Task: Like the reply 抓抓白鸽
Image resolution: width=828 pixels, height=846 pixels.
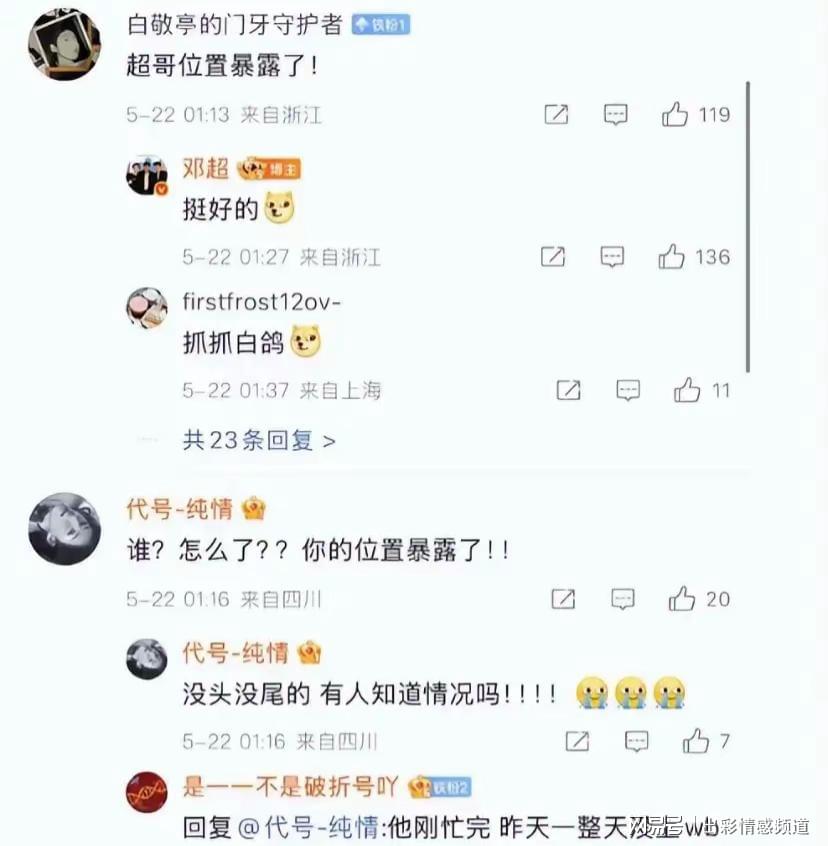Action: coord(687,390)
